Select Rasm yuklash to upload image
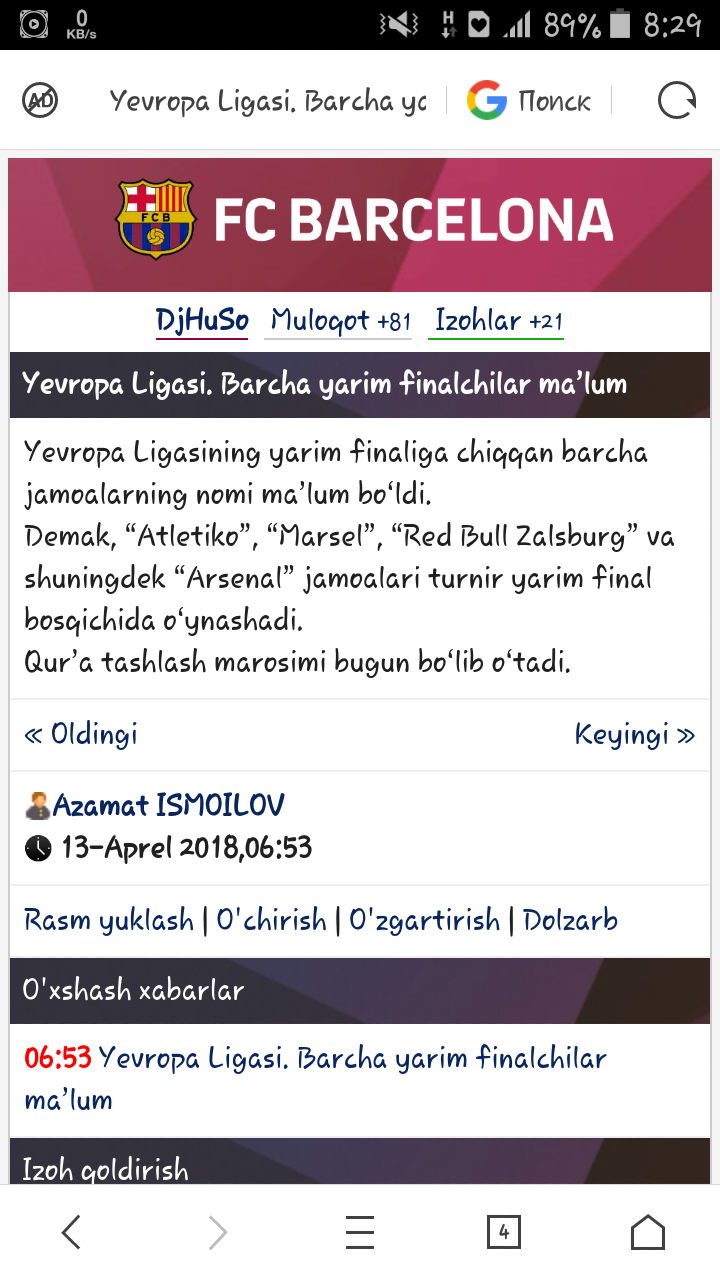Screen dimensions: 720x1280 point(109,920)
